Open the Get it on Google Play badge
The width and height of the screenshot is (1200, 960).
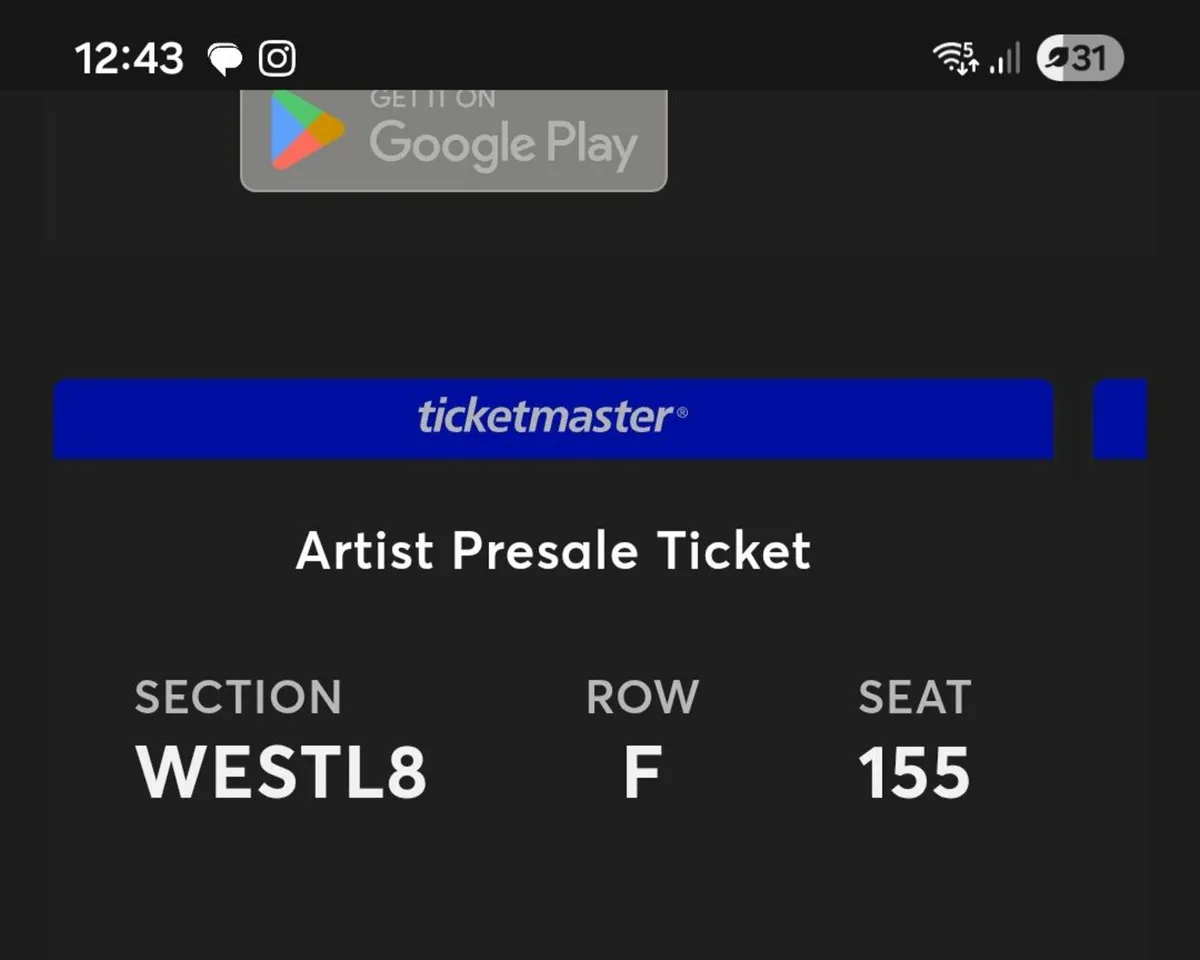tap(453, 138)
